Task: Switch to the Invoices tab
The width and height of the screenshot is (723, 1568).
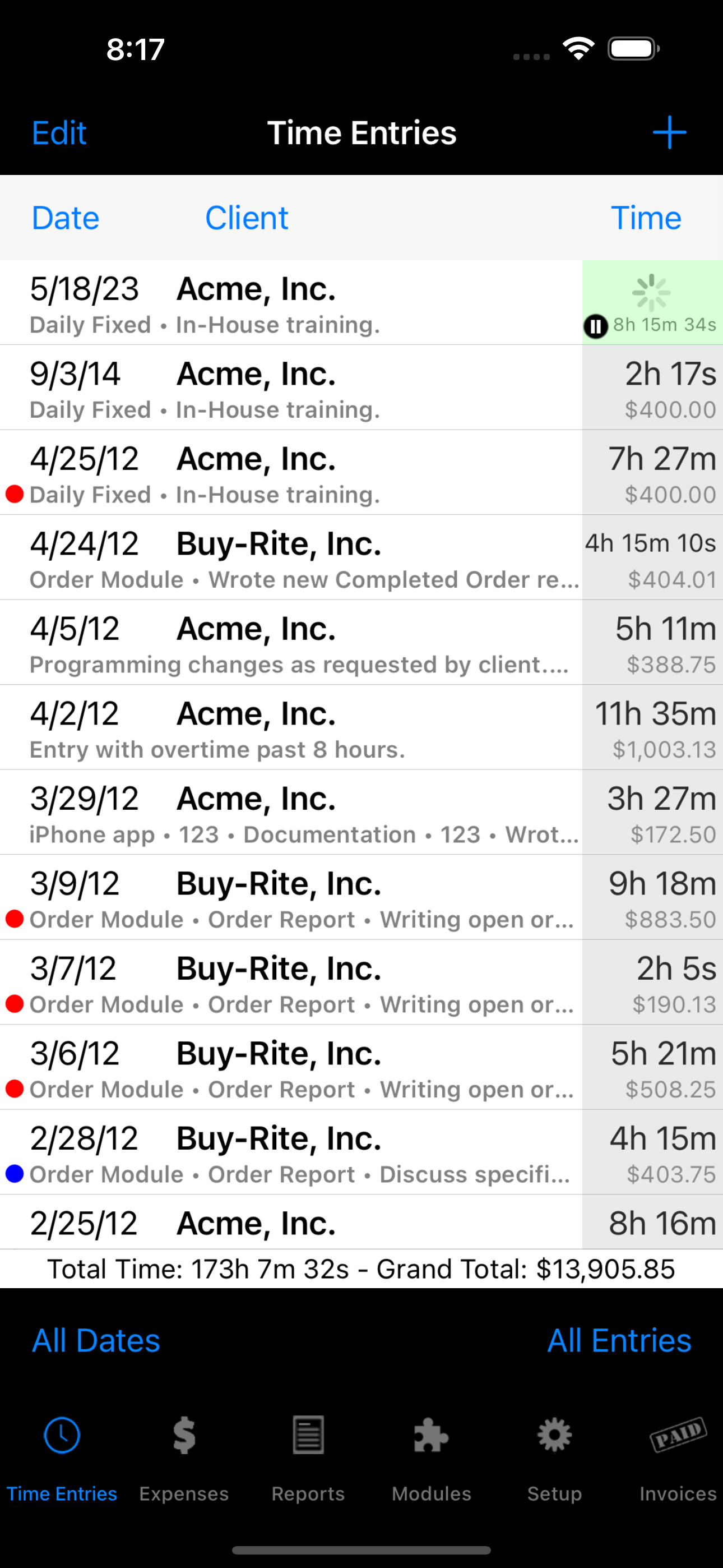Action: click(x=678, y=1457)
